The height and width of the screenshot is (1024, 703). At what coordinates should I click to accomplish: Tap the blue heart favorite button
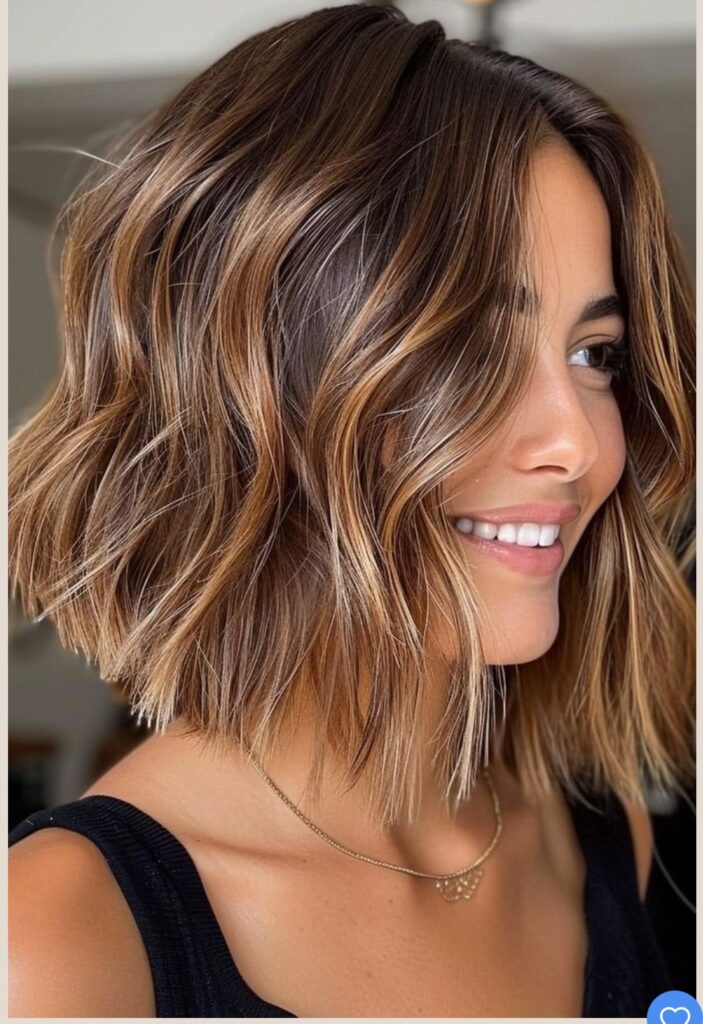point(675,1010)
